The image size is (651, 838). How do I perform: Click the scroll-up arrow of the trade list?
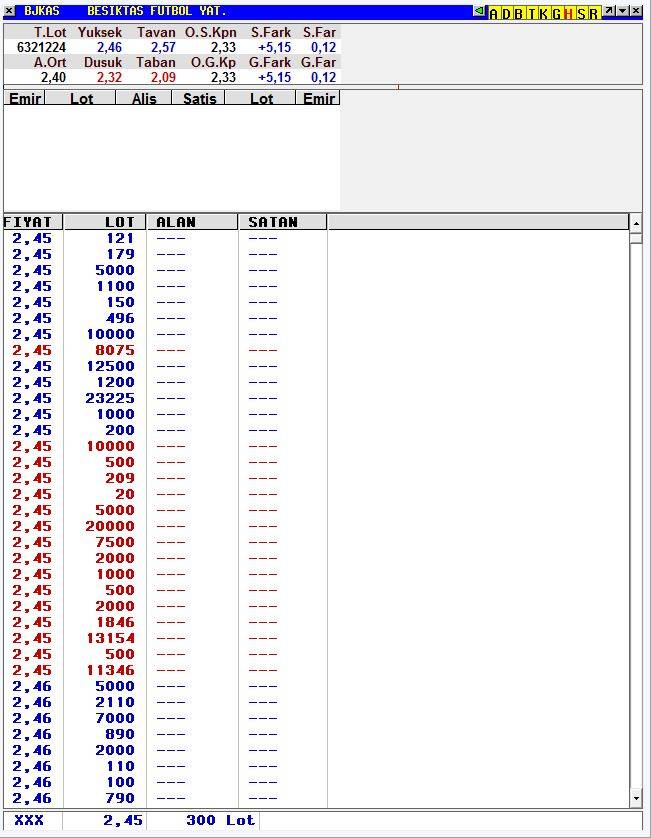coord(636,221)
